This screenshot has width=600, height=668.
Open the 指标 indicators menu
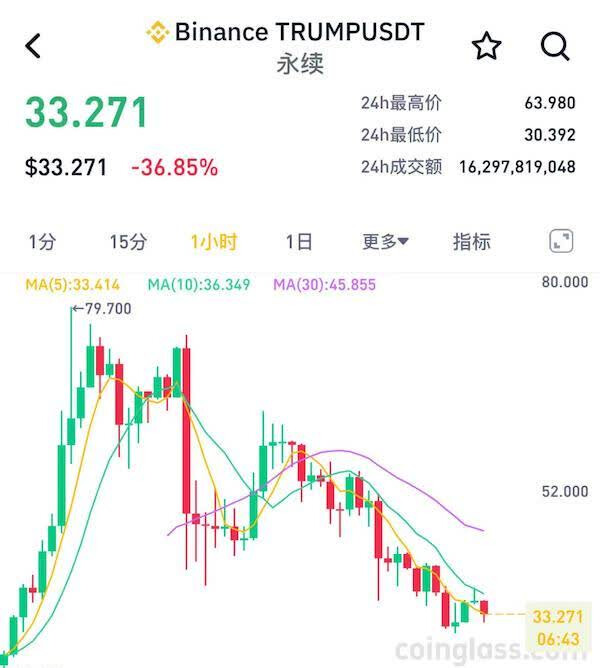click(x=472, y=242)
